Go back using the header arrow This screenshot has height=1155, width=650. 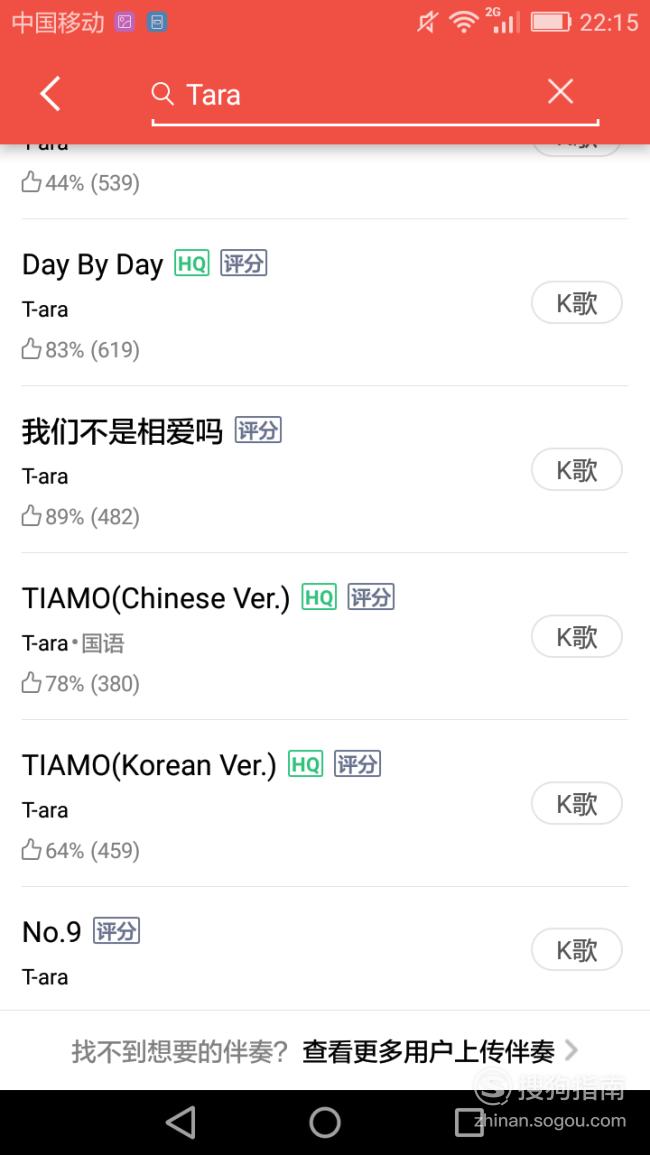tap(50, 94)
